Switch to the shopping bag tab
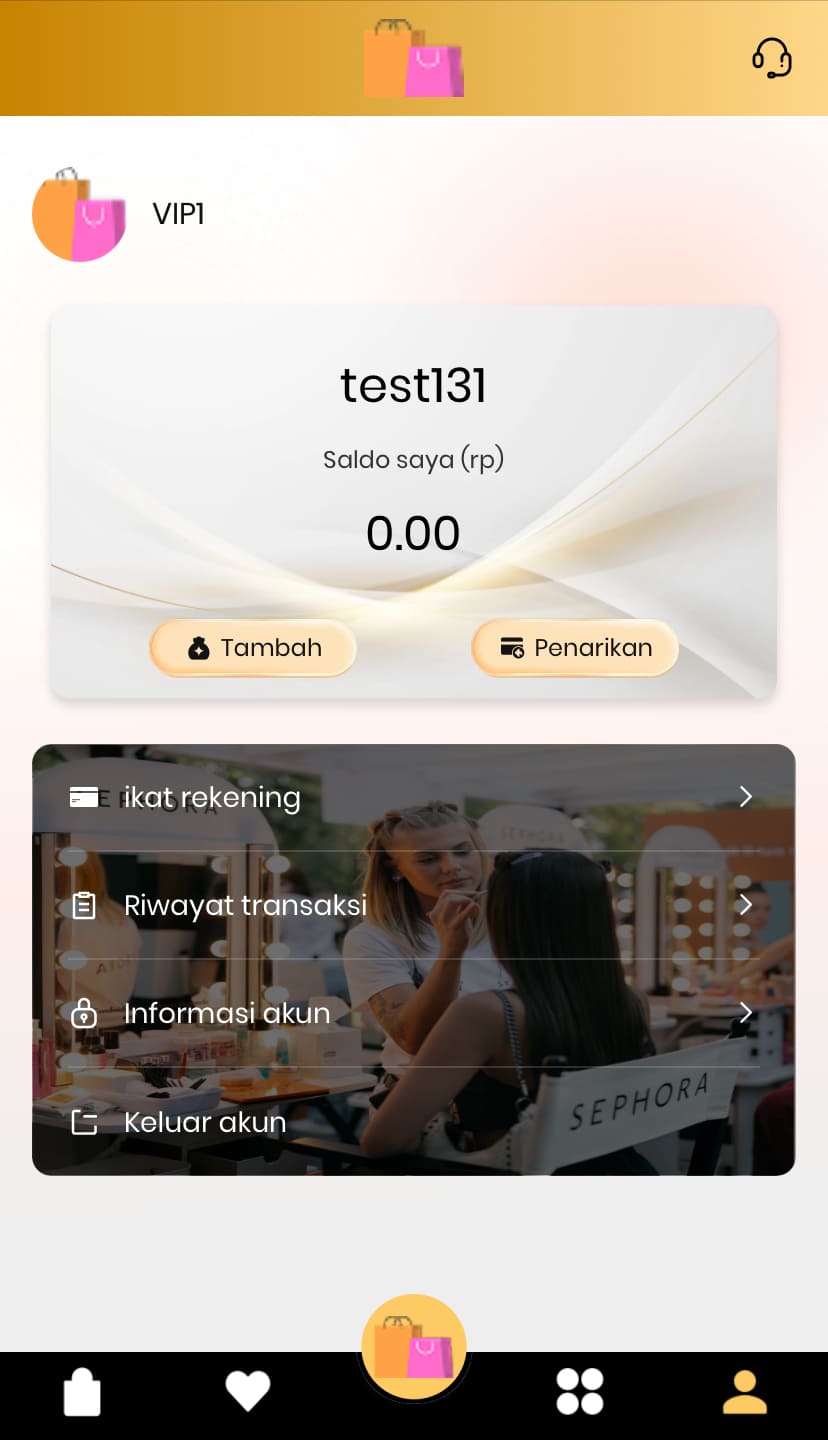 (82, 1391)
